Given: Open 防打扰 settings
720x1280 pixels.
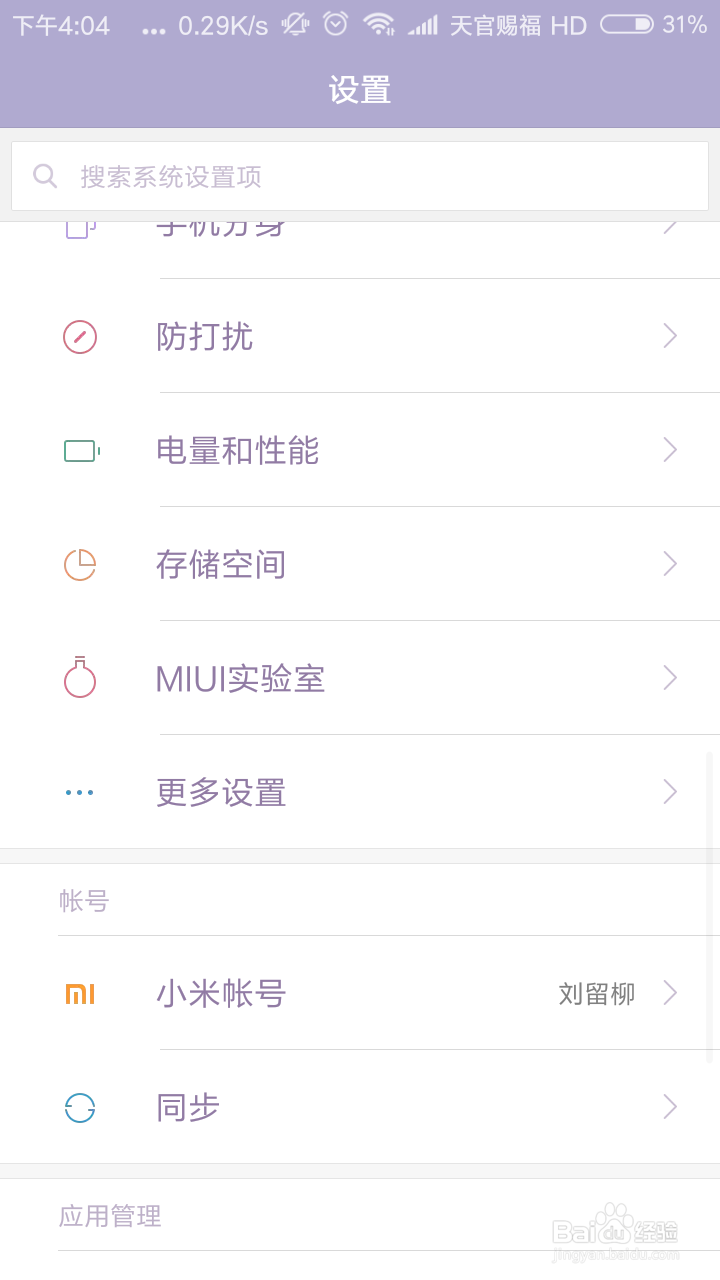Looking at the screenshot, I should point(360,336).
